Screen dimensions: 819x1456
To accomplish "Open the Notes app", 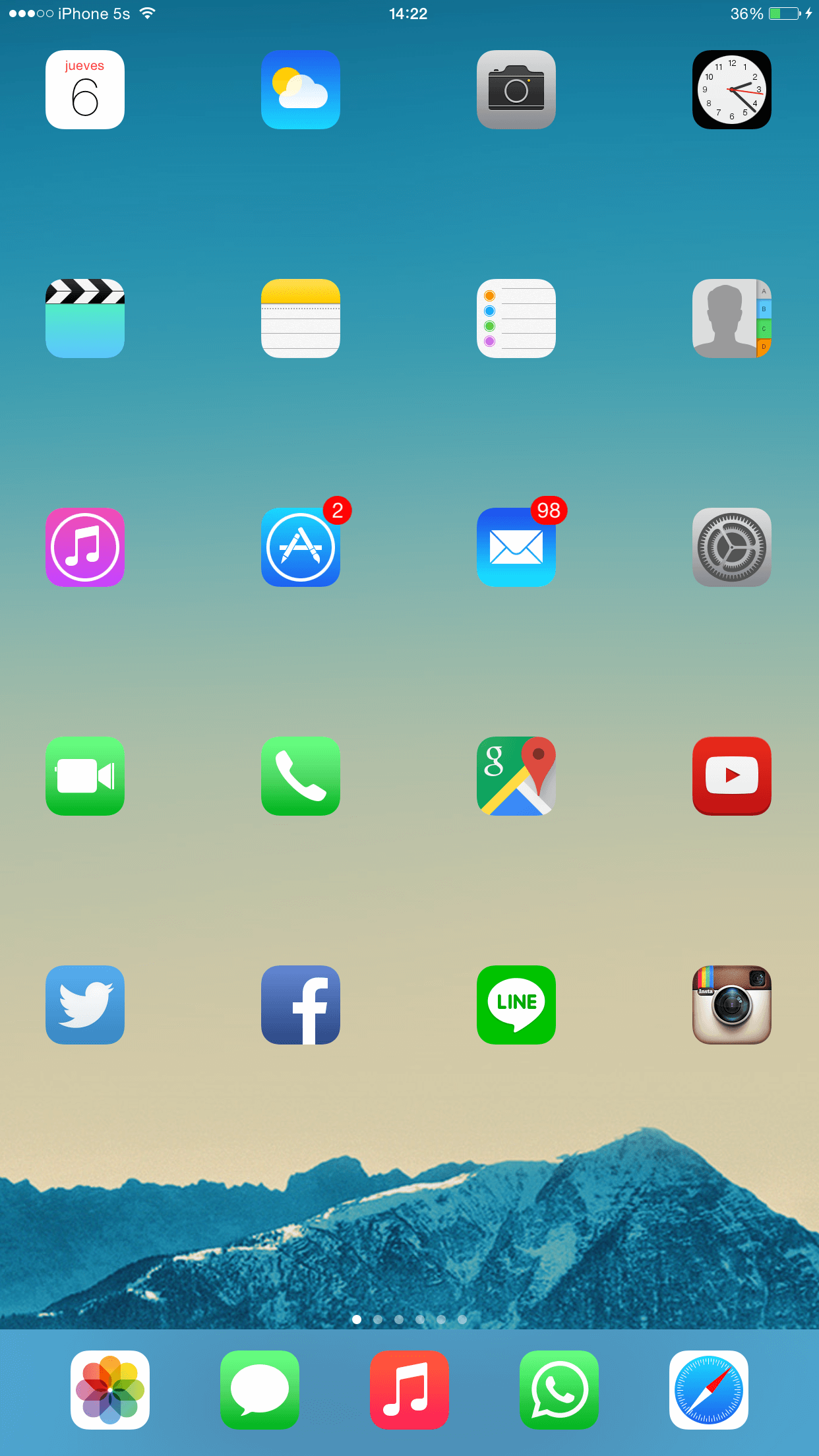I will click(x=301, y=318).
